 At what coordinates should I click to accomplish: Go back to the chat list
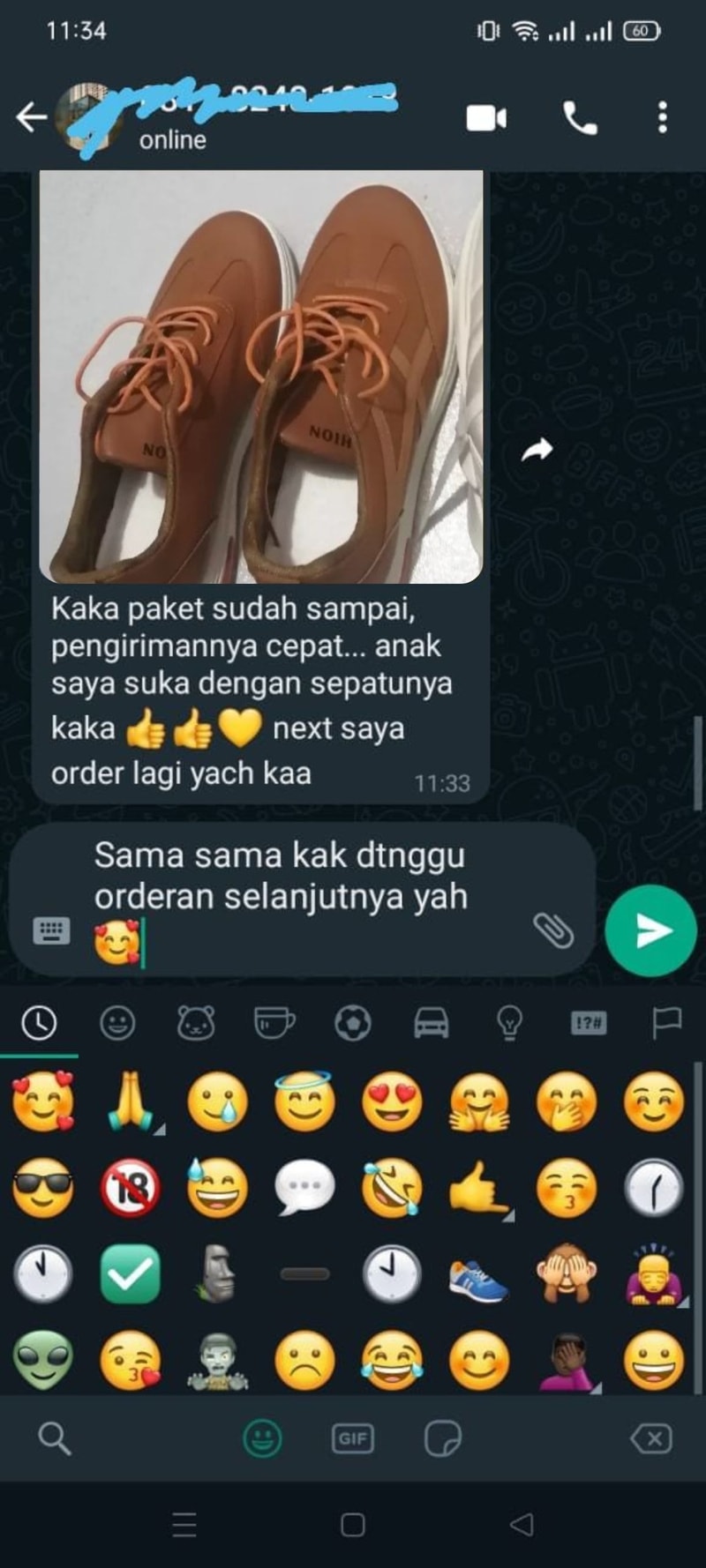tap(31, 117)
